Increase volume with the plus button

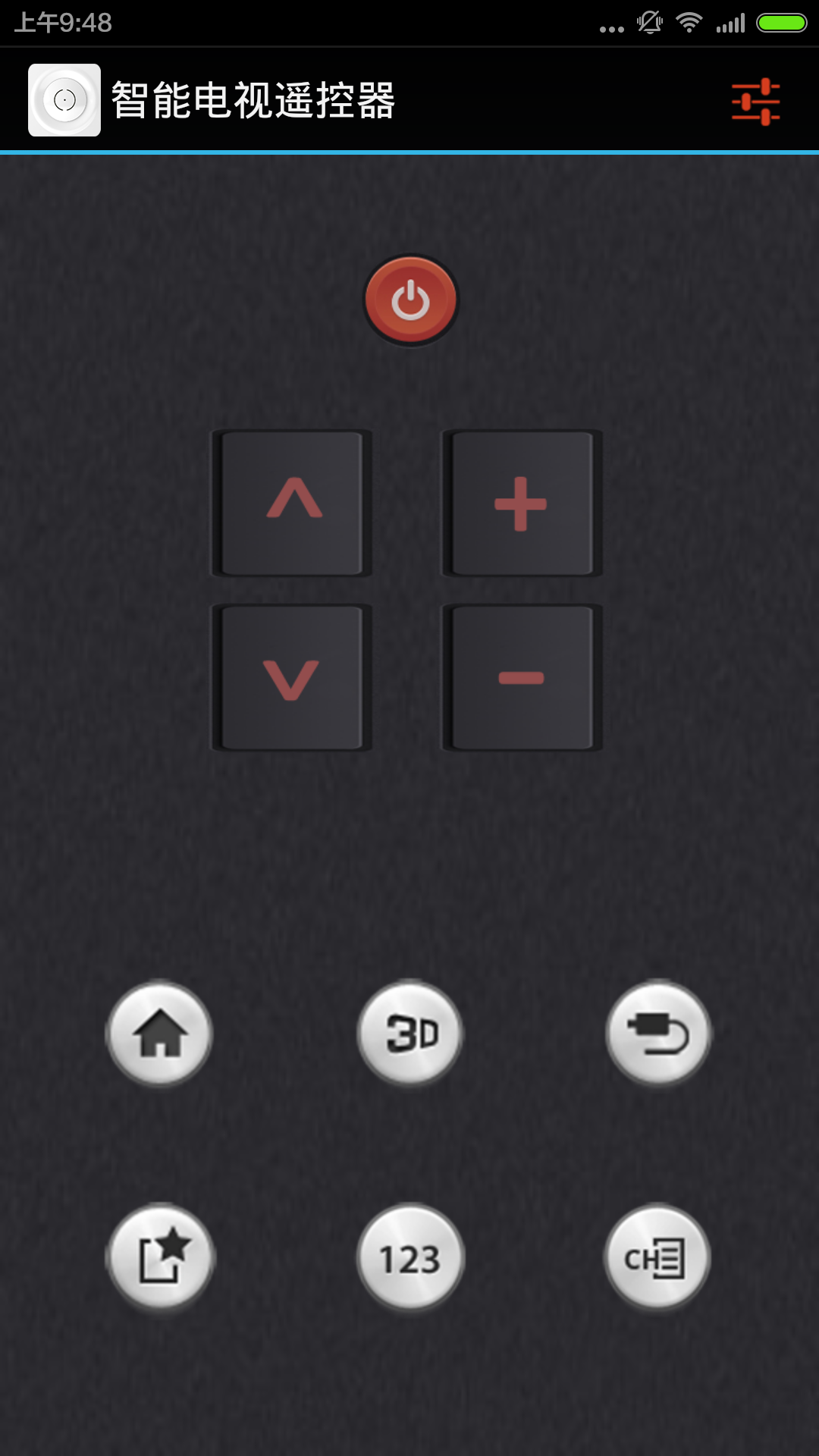(x=522, y=503)
